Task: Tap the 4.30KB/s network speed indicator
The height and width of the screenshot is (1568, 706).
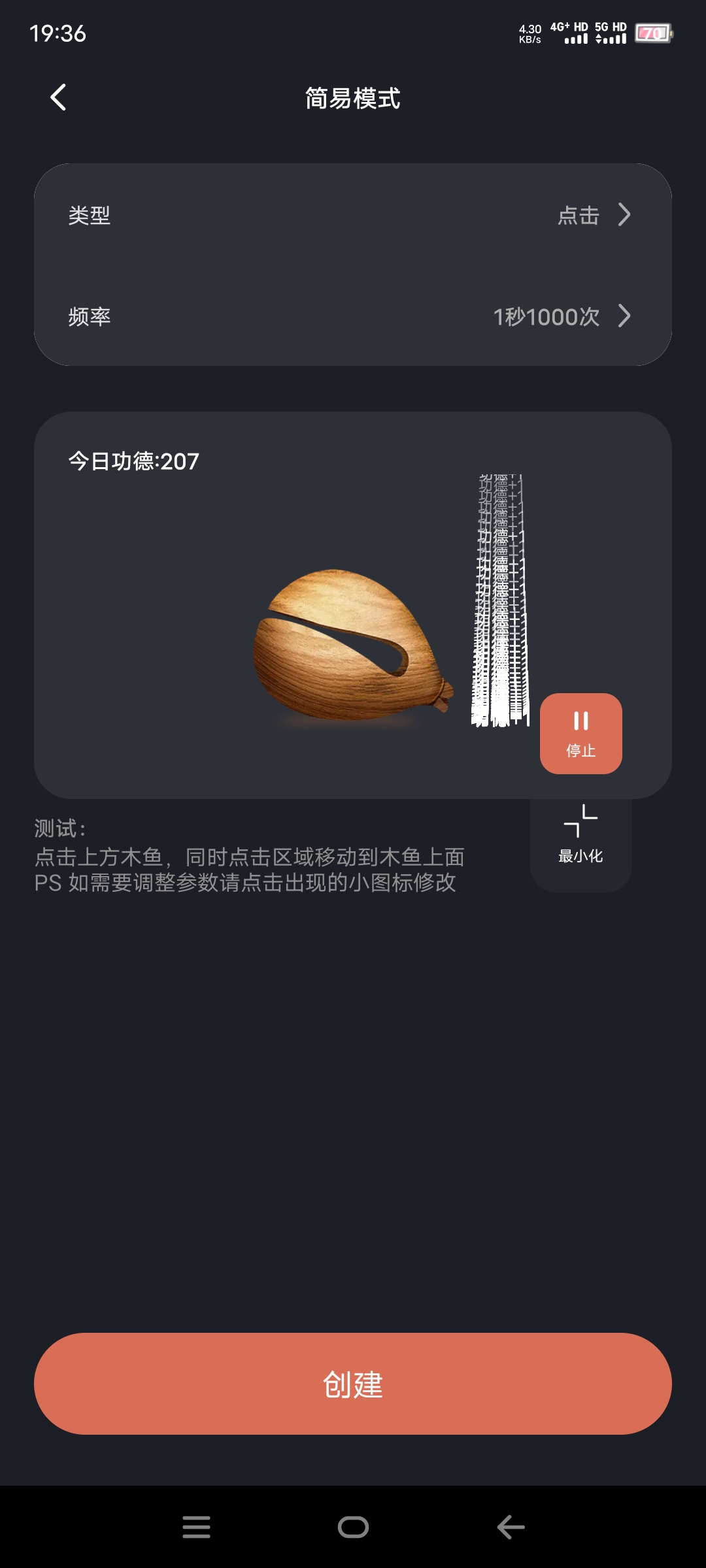Action: point(529,33)
